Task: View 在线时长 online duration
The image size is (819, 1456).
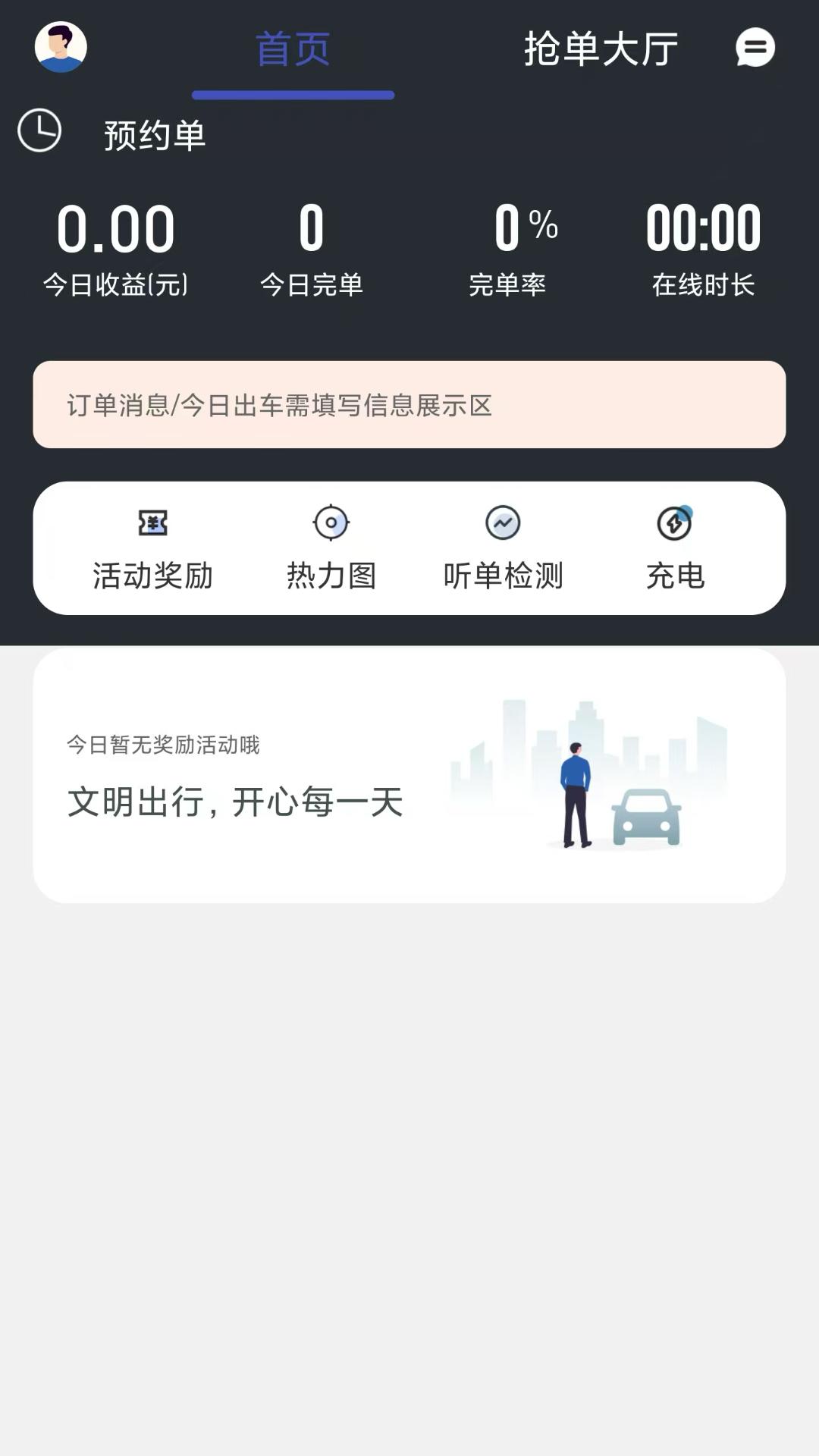Action: [702, 246]
